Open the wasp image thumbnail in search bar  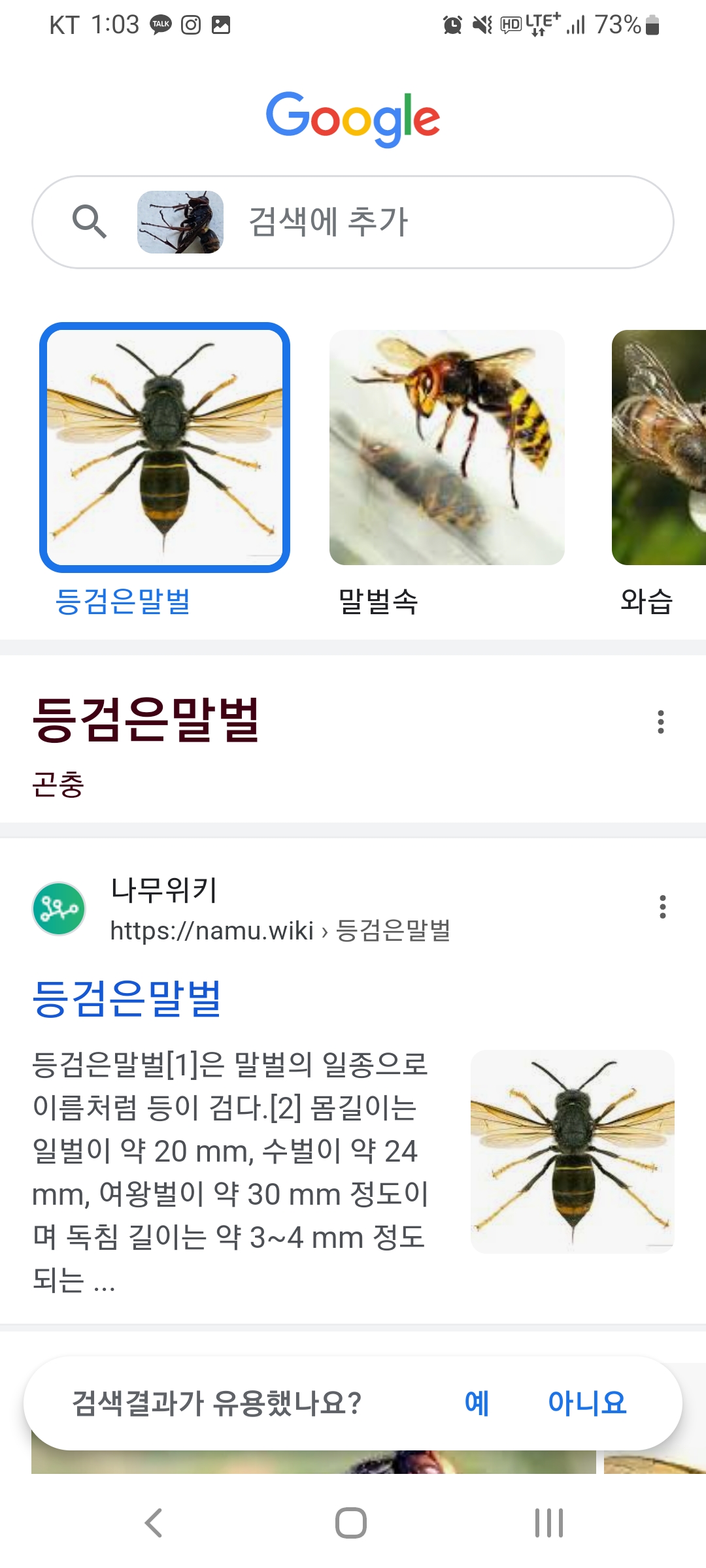180,222
